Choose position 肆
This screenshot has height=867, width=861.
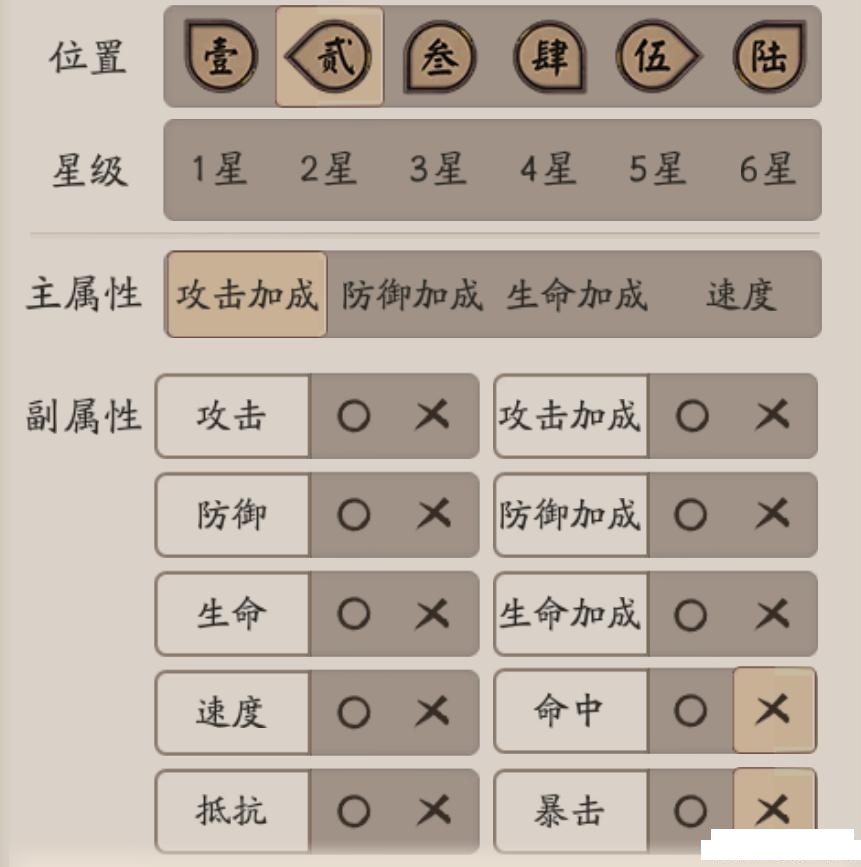pyautogui.click(x=548, y=57)
